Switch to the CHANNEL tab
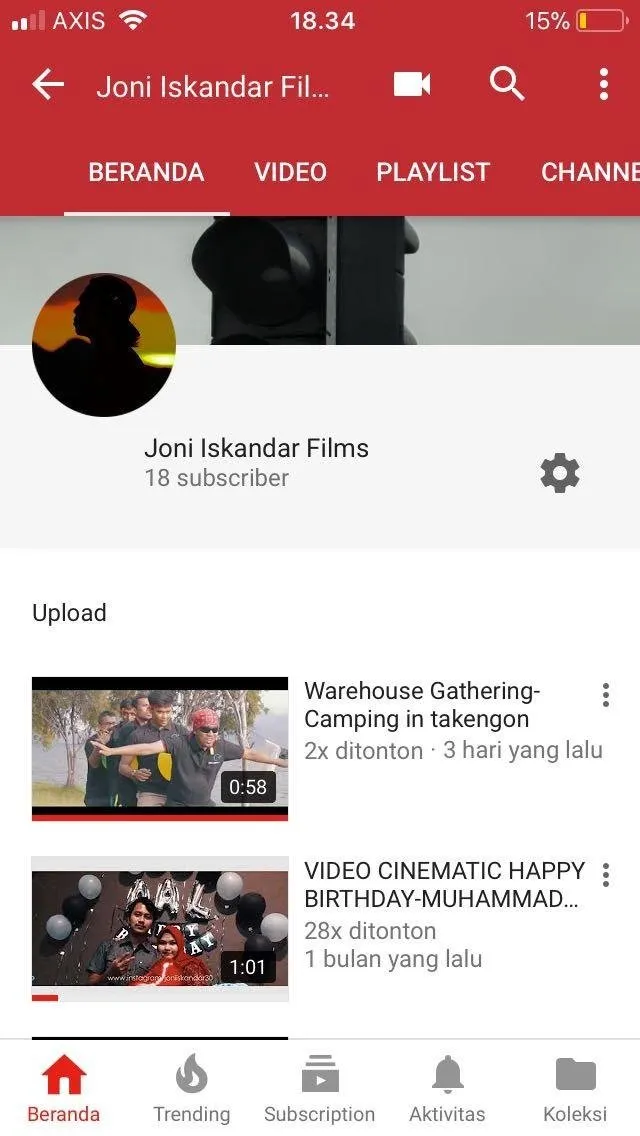 pyautogui.click(x=590, y=172)
